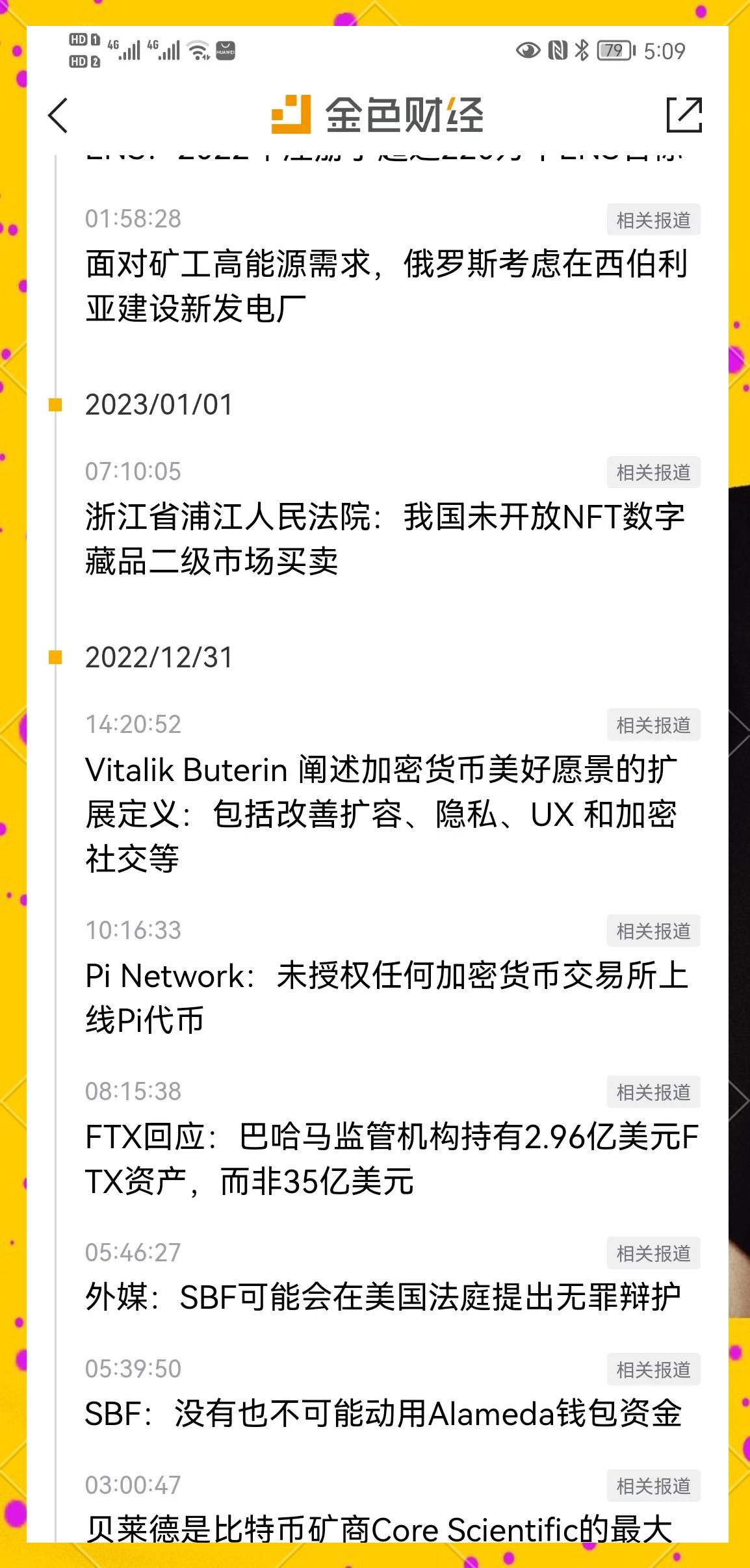The image size is (750, 1568).
Task: Open the BlackRock Core Scientific headline
Action: point(383,1530)
